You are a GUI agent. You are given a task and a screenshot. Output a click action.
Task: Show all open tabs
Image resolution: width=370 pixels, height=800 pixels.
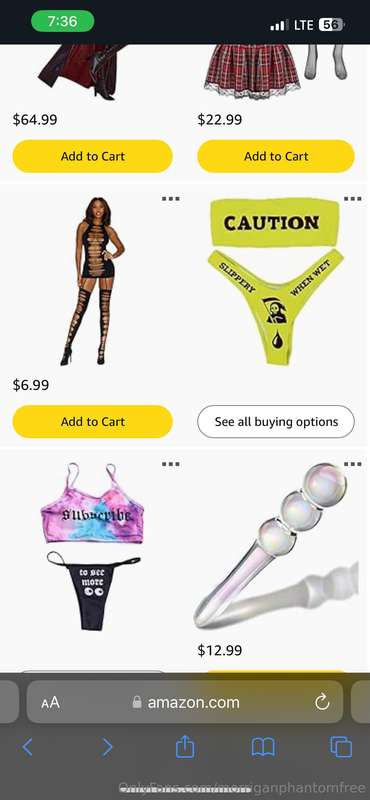point(341,747)
